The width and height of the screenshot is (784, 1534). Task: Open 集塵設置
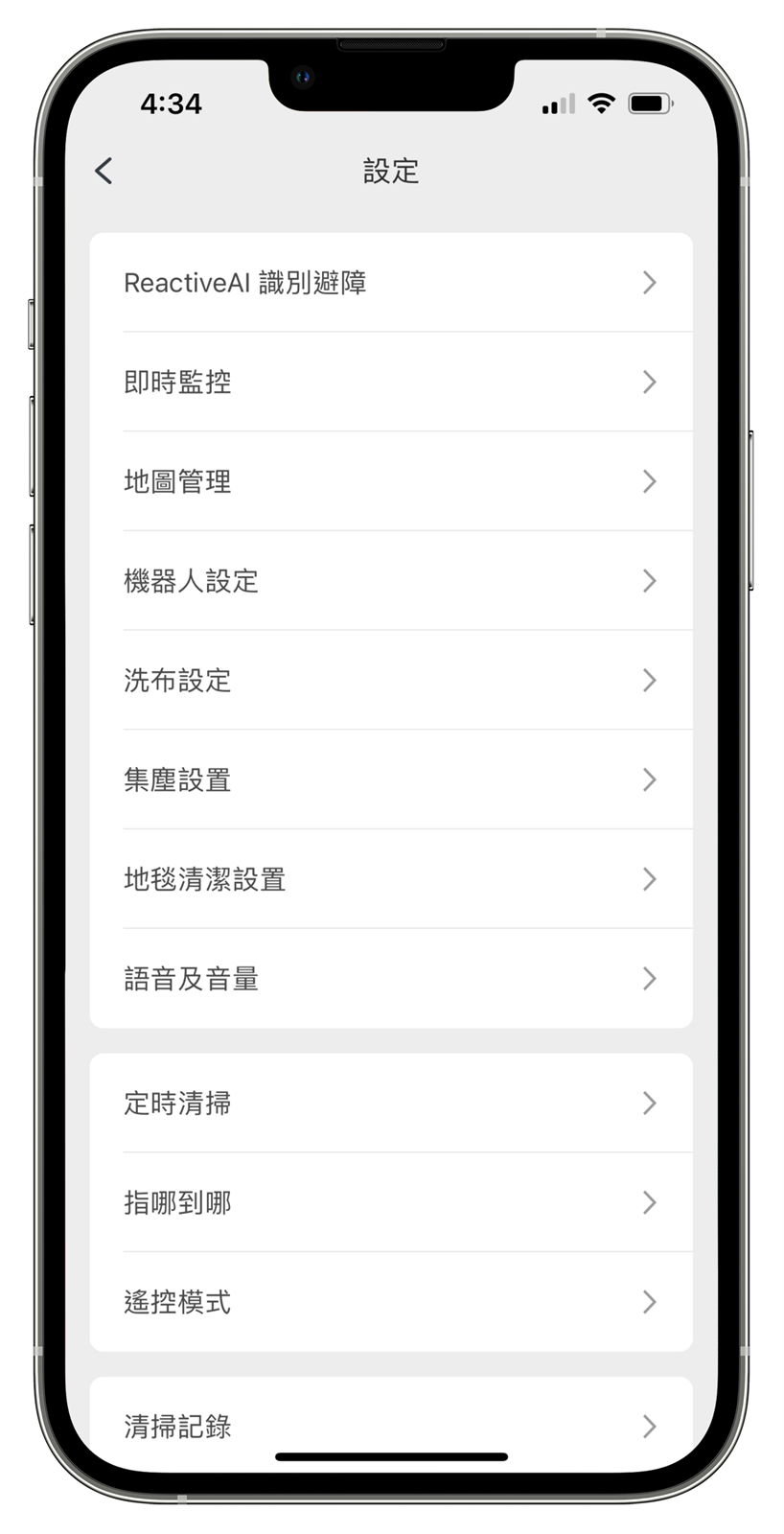[390, 779]
